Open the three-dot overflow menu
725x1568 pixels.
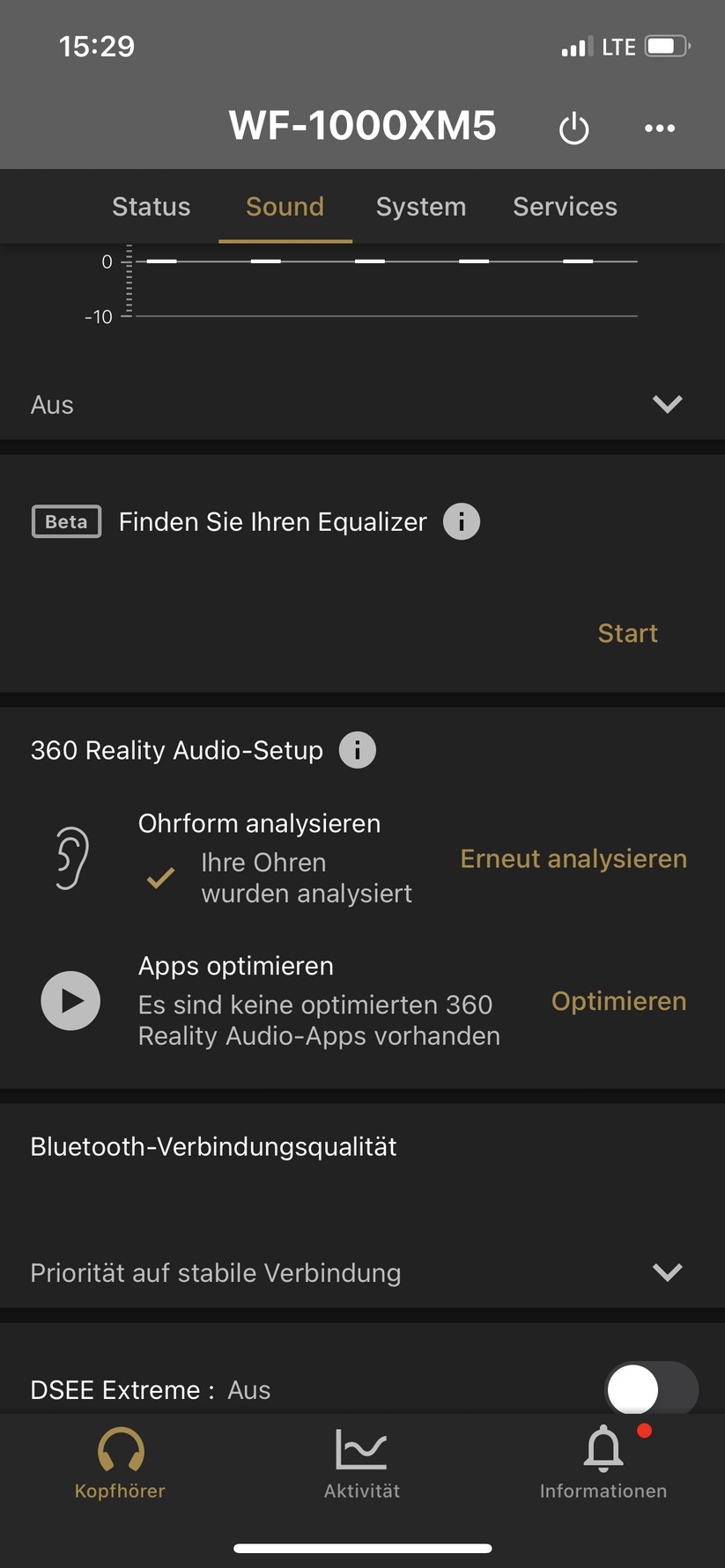coord(660,129)
